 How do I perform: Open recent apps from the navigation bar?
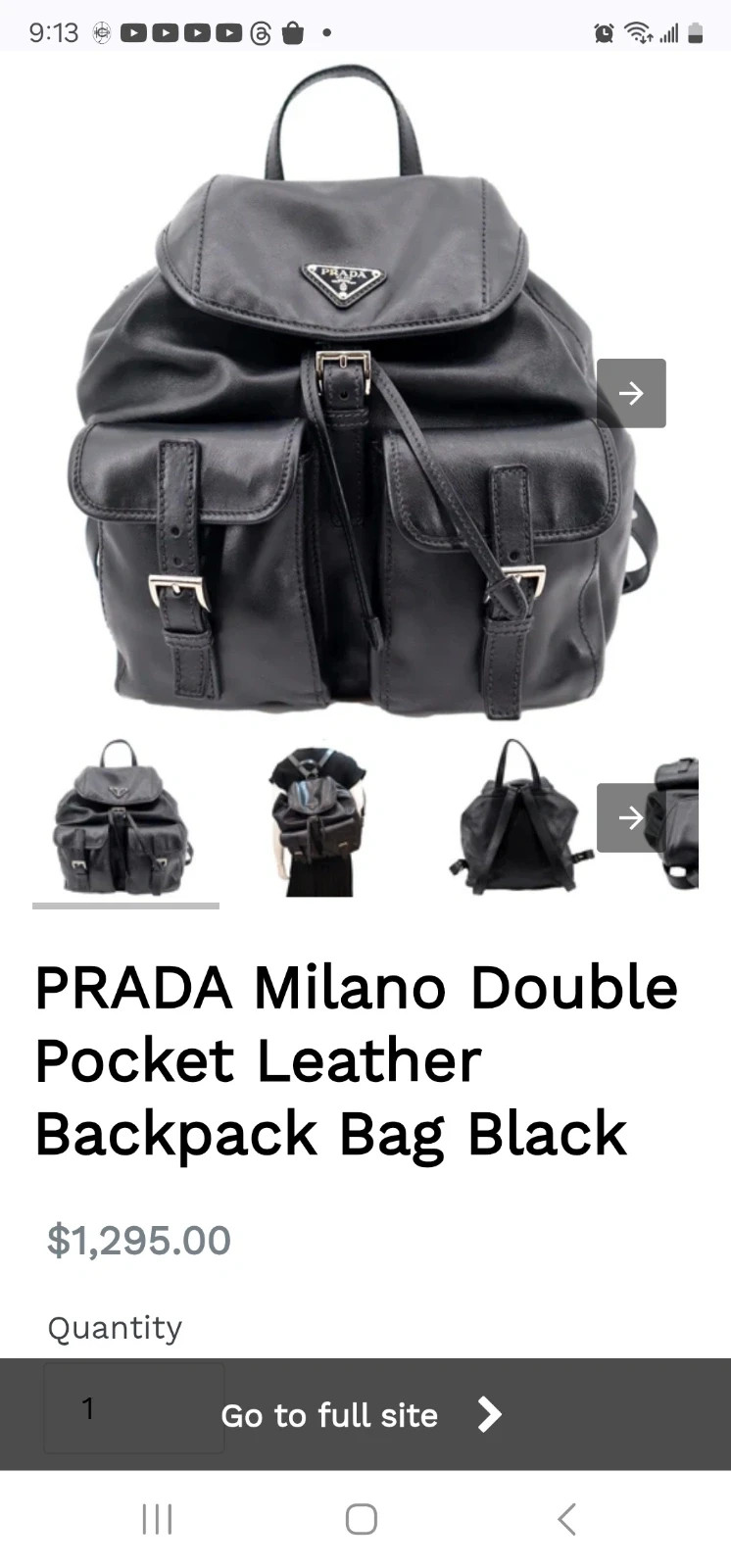[x=157, y=1519]
